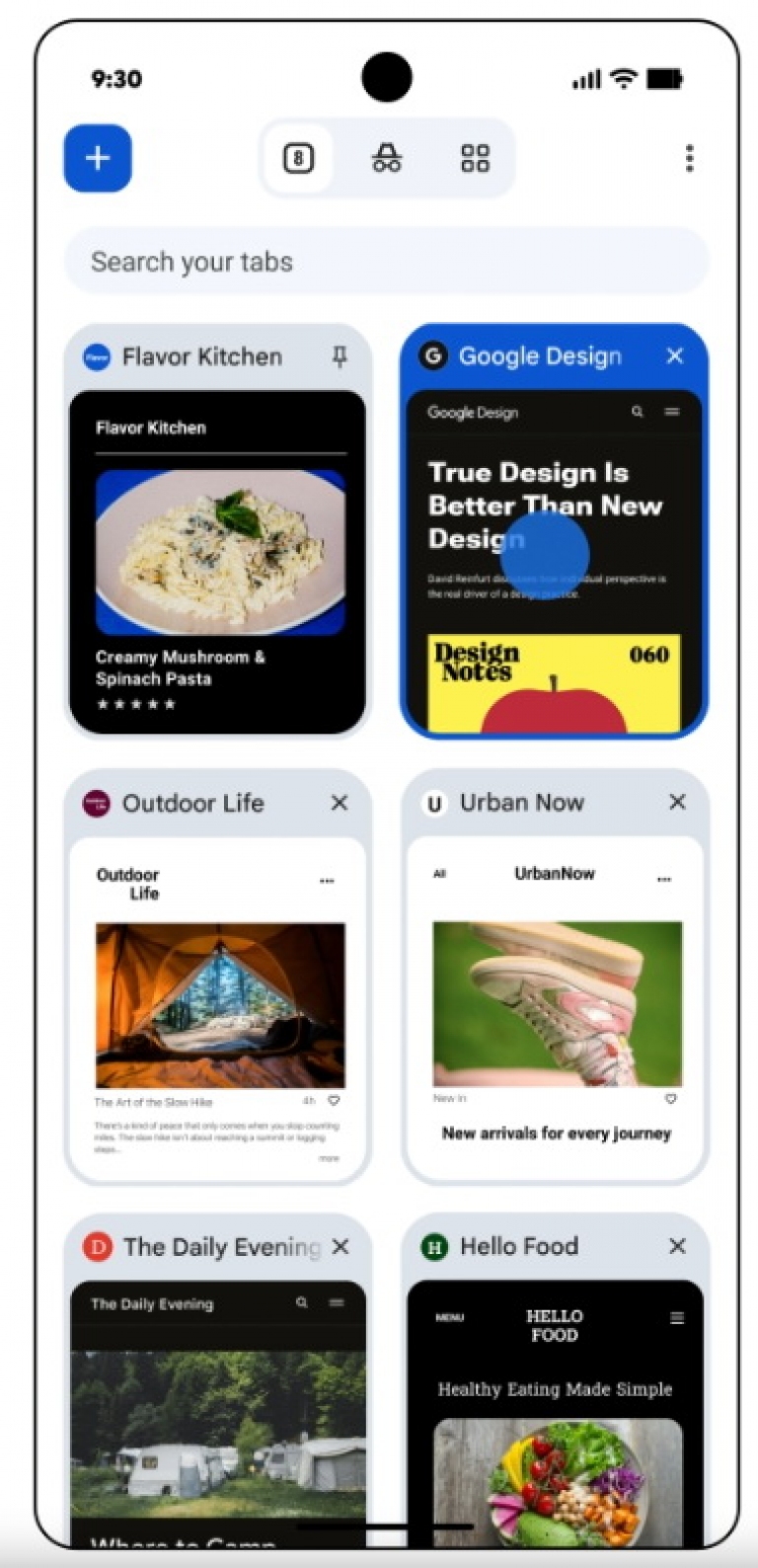Switch to incognito tabs
Image resolution: width=758 pixels, height=1568 pixels.
point(386,158)
